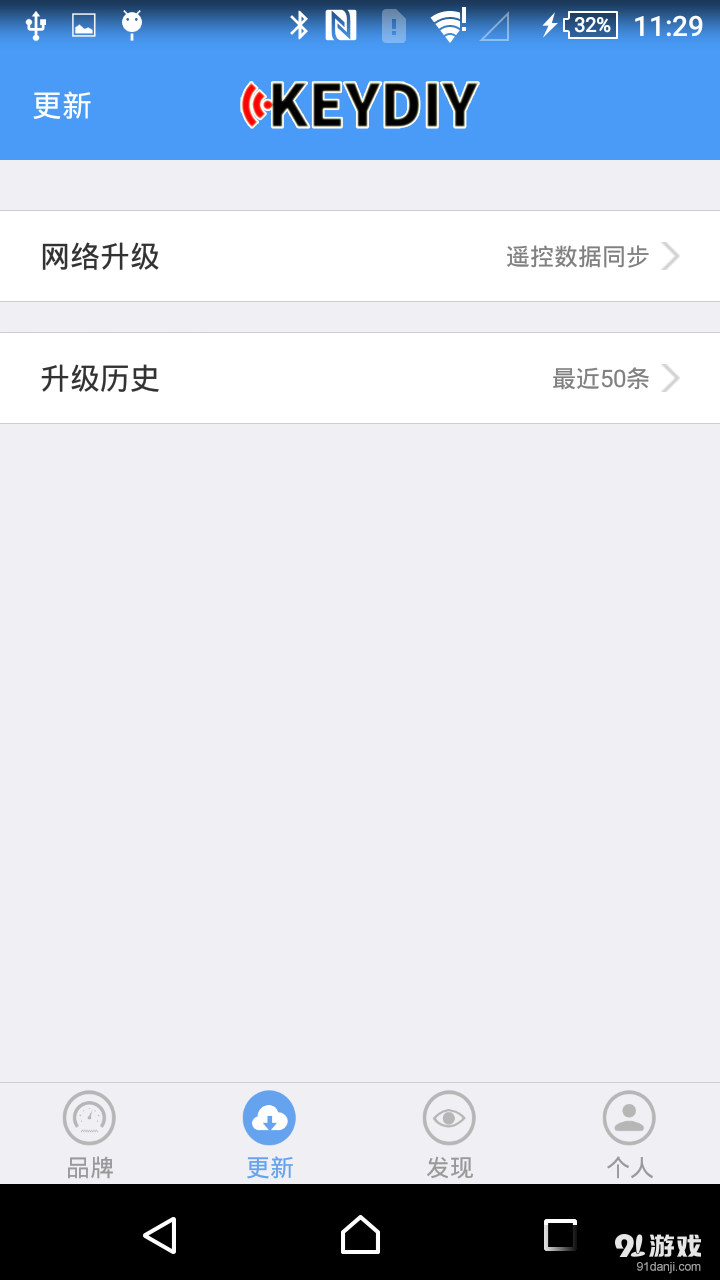Tap the USB connection indicator

pos(35,25)
